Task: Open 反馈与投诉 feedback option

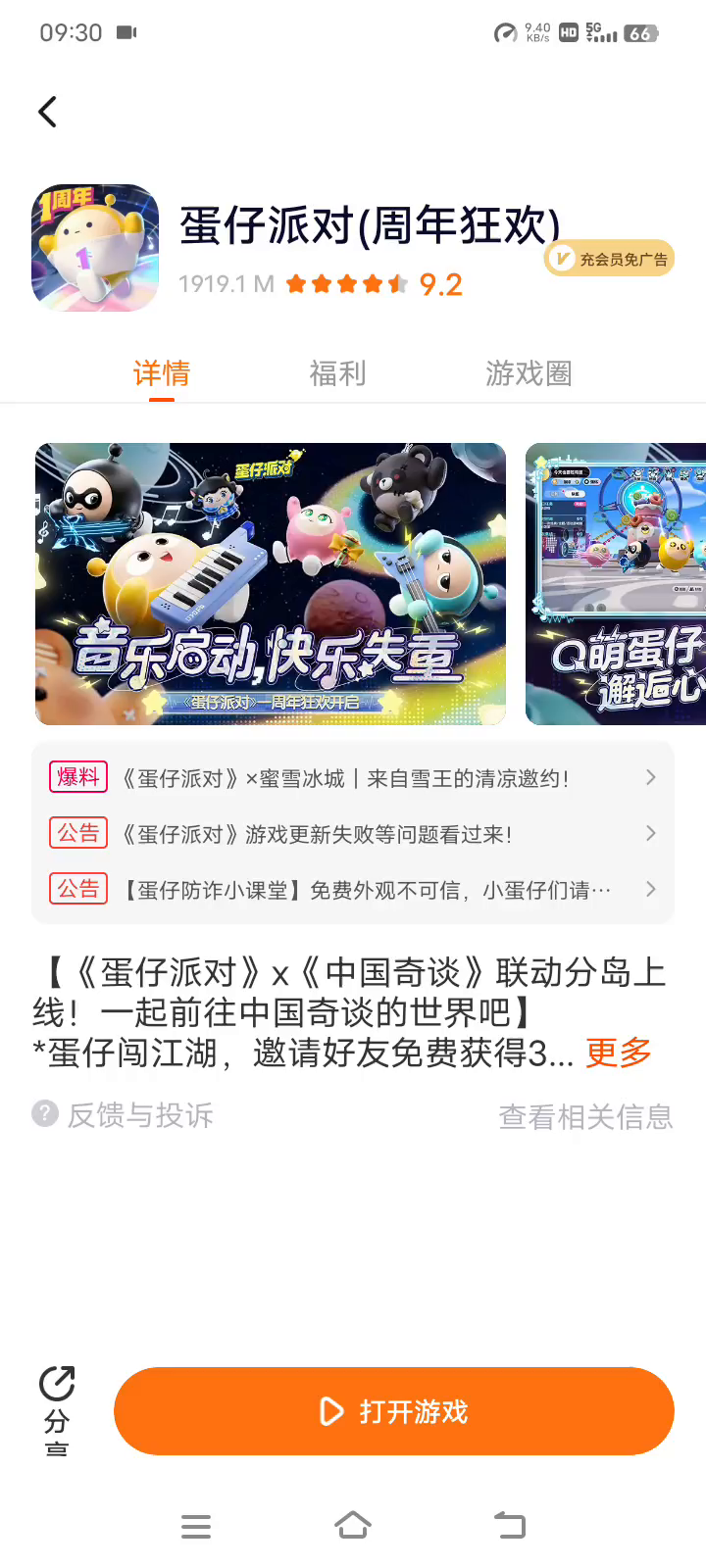Action: [x=124, y=1115]
